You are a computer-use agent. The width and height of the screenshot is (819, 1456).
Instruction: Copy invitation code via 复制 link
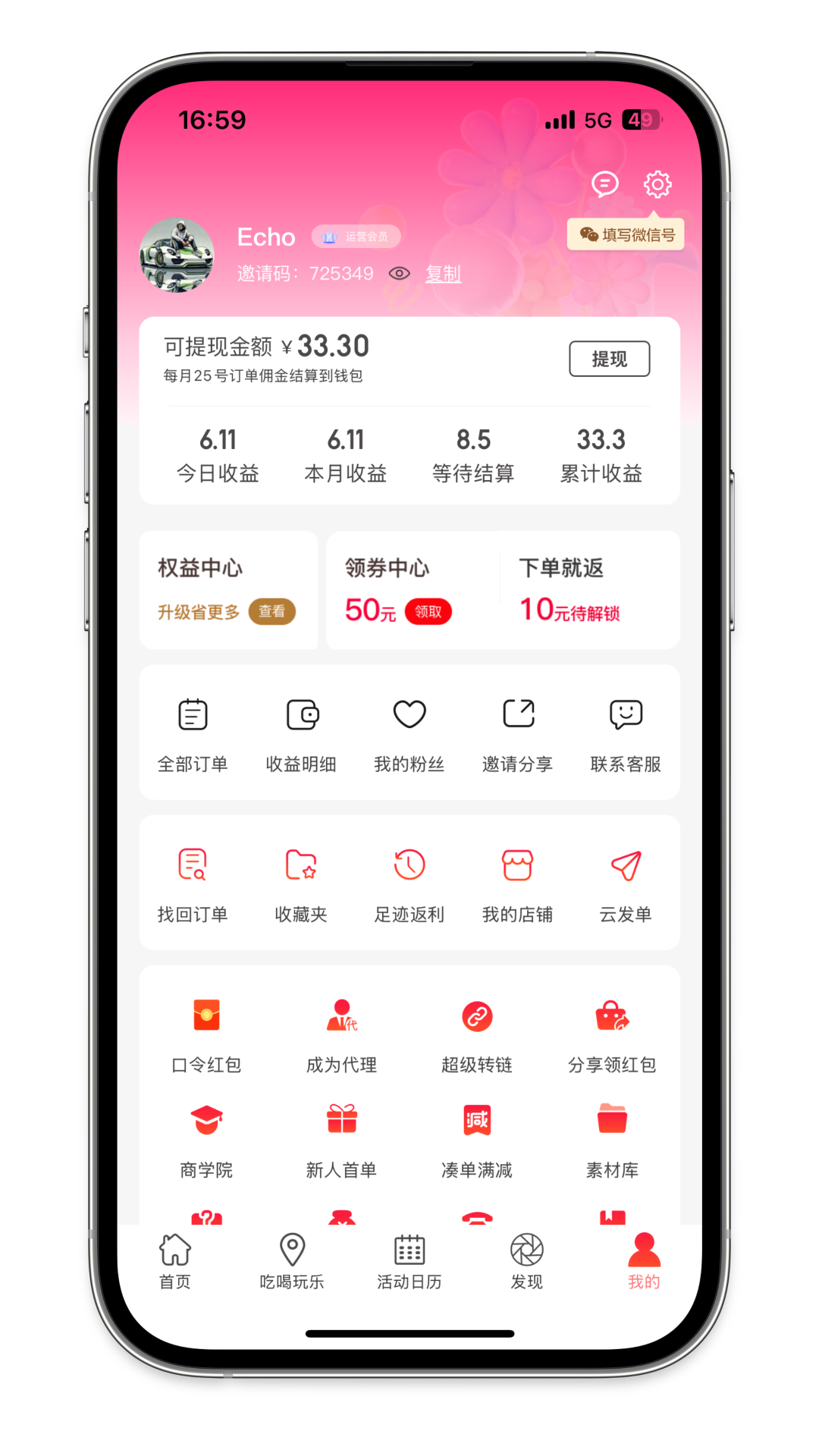(443, 273)
